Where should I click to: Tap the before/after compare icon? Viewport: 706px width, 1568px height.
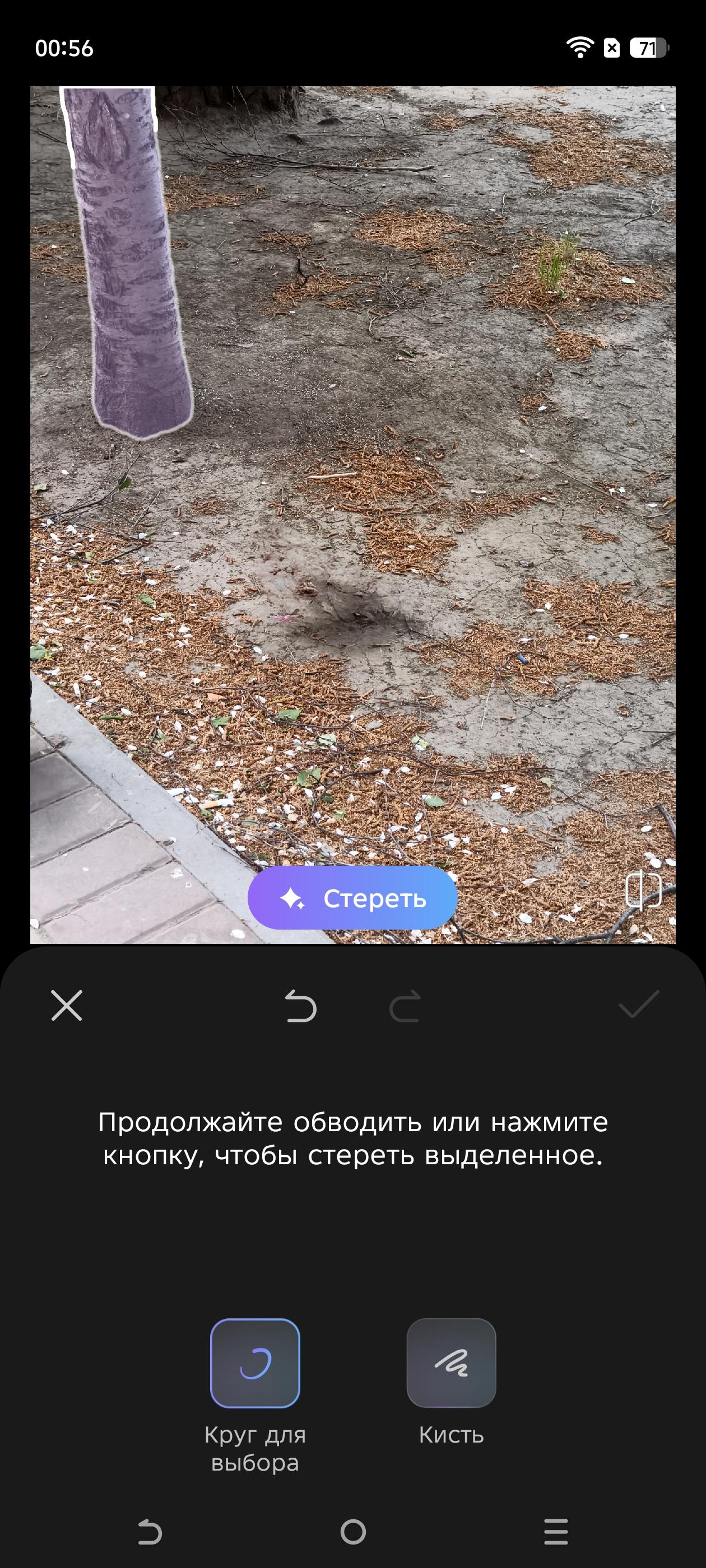[x=643, y=890]
